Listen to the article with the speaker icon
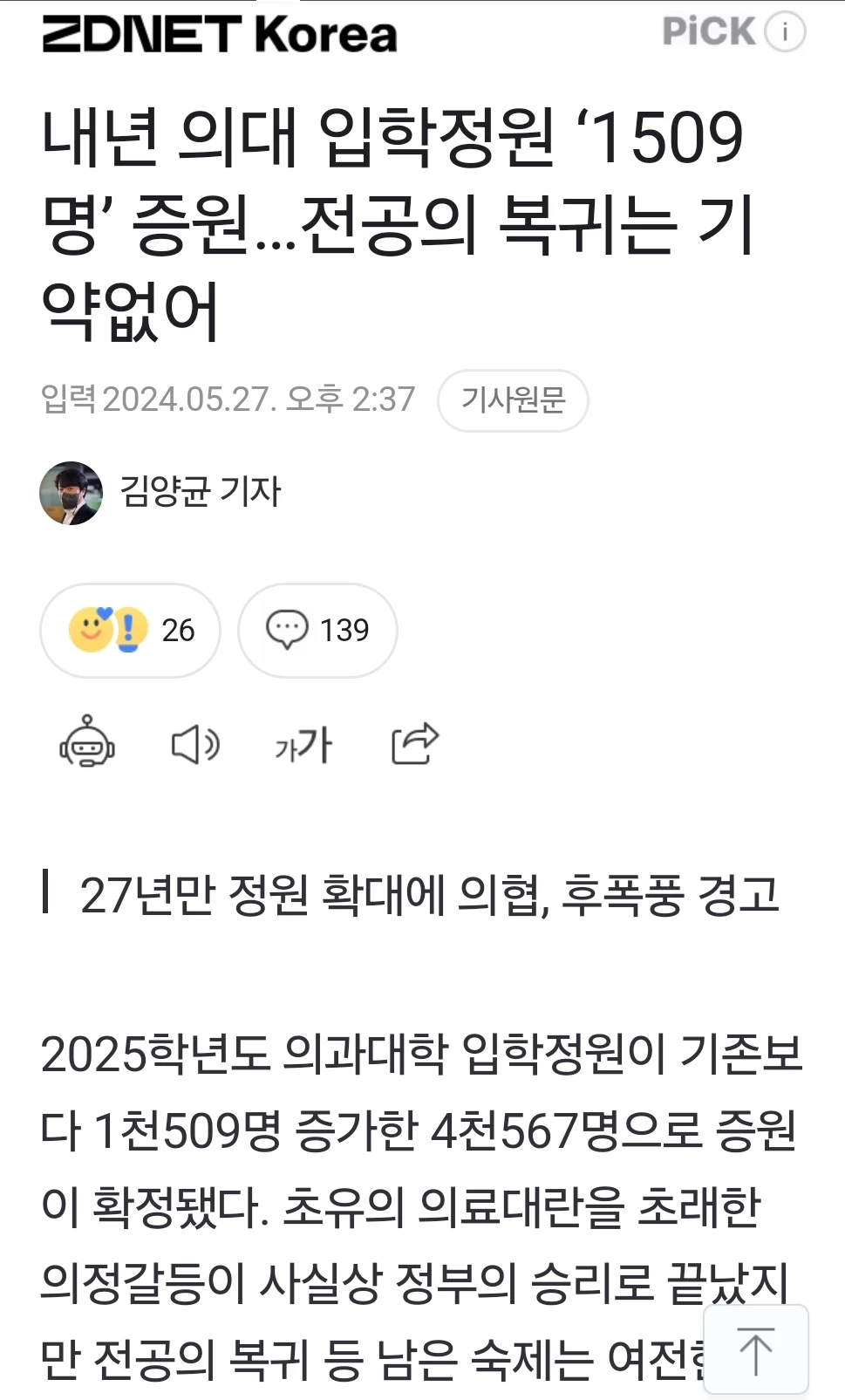Image resolution: width=845 pixels, height=1400 pixels. coord(195,744)
